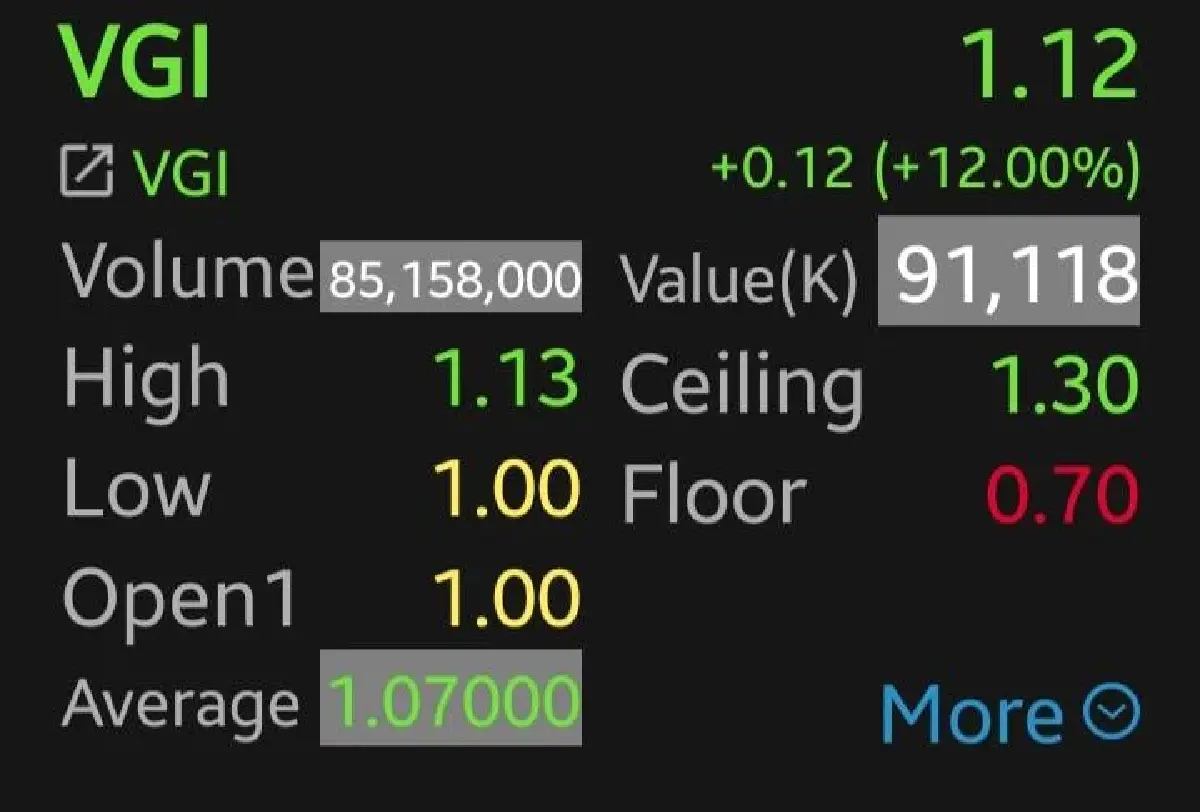The height and width of the screenshot is (812, 1200).
Task: Expand the More details section
Action: pos(1008,714)
